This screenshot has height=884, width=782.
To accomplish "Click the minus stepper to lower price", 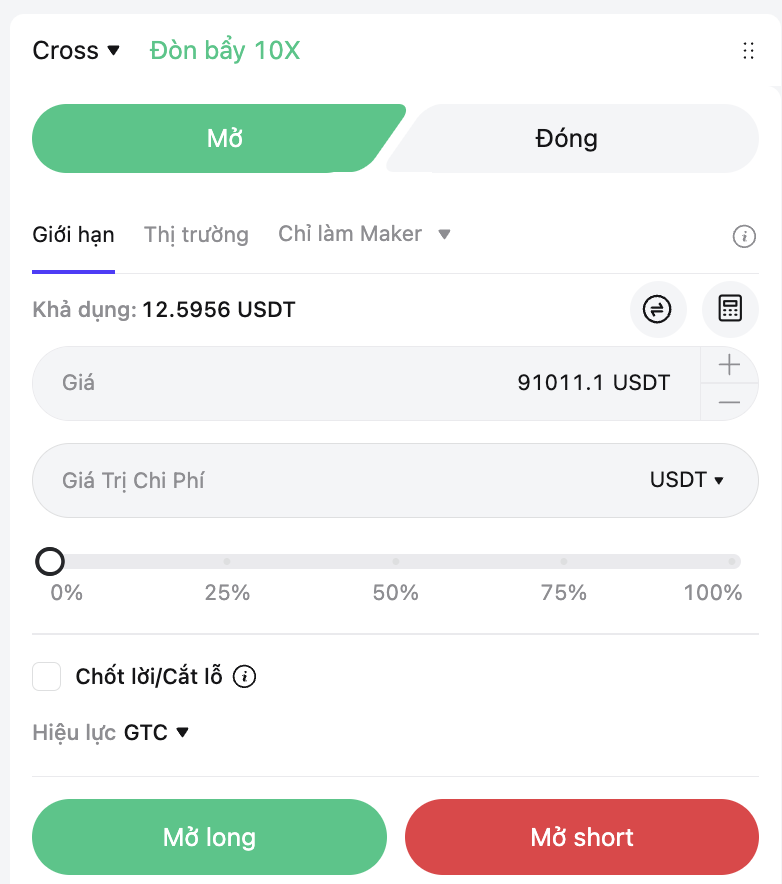I will coord(730,400).
